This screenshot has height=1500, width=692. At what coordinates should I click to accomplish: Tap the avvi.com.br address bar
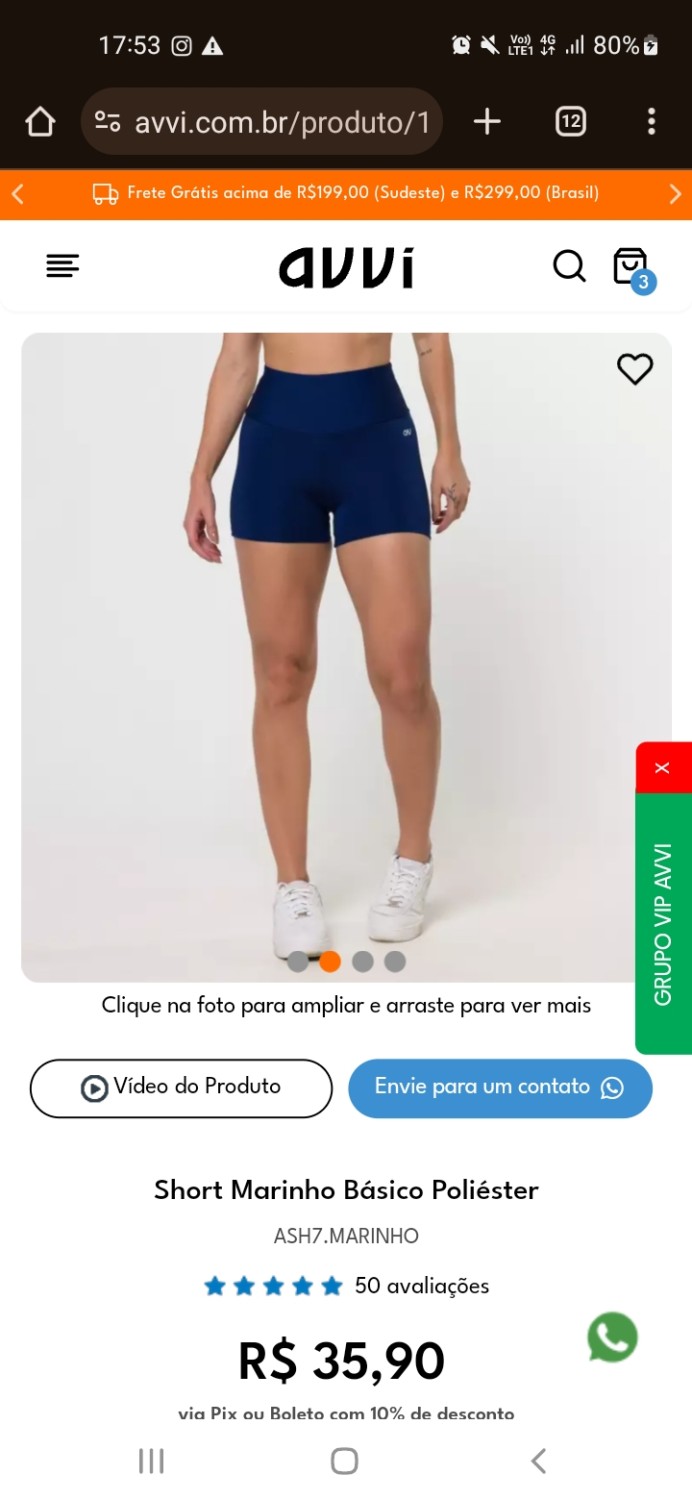[262, 122]
